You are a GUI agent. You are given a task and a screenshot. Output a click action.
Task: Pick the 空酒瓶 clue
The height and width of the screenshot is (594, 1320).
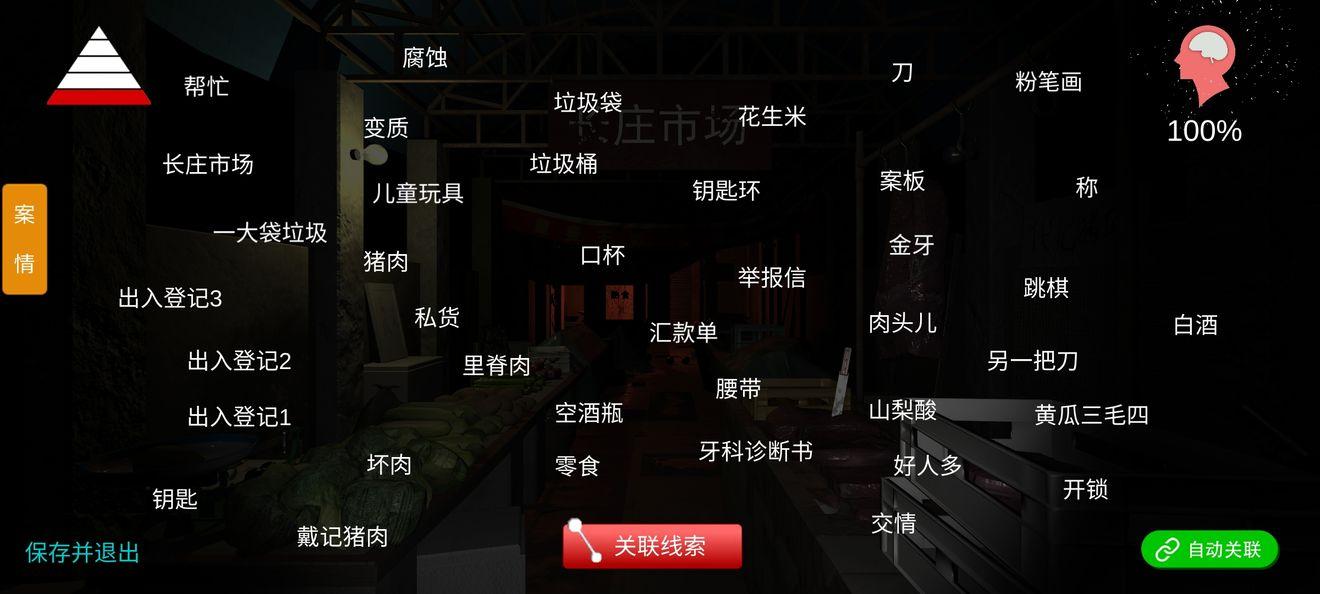tap(589, 412)
